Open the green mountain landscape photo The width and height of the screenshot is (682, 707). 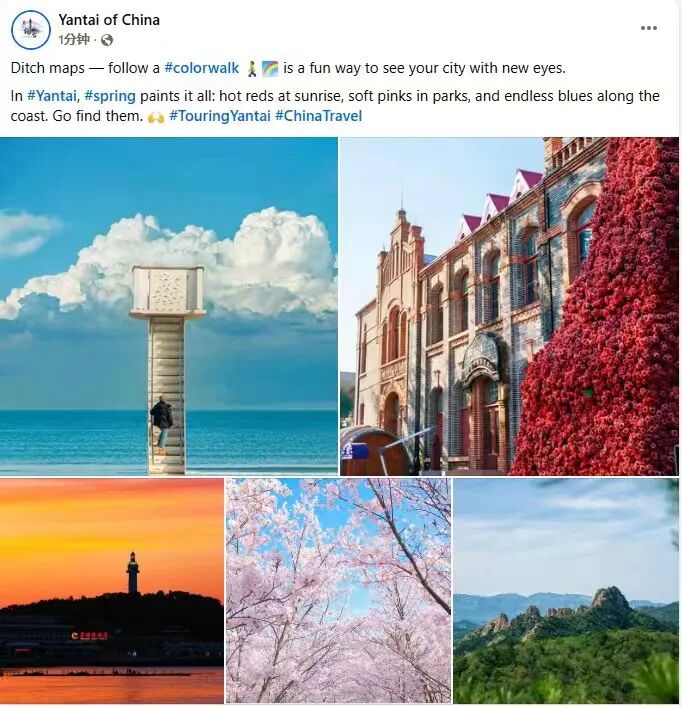tap(566, 591)
